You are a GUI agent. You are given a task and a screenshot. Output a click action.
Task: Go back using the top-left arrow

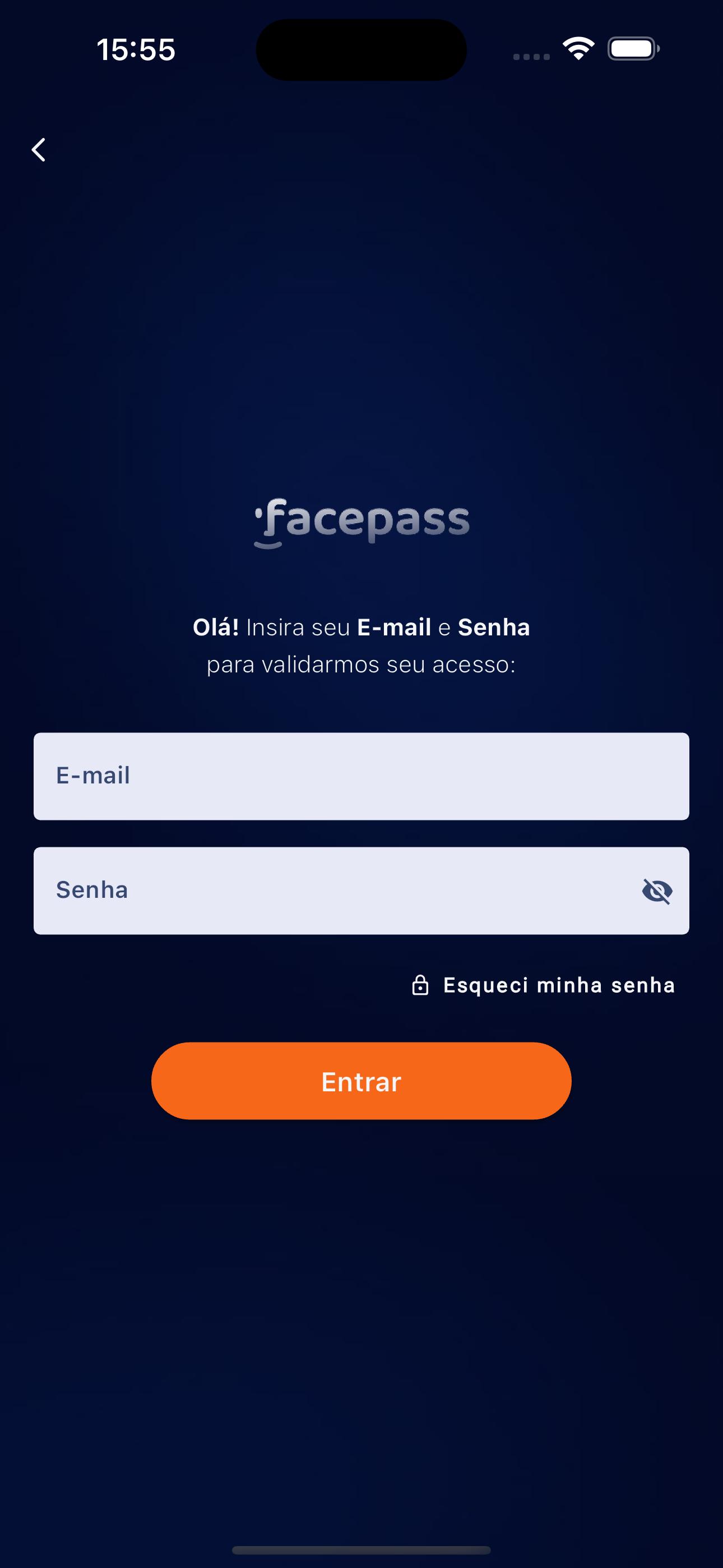[x=38, y=150]
